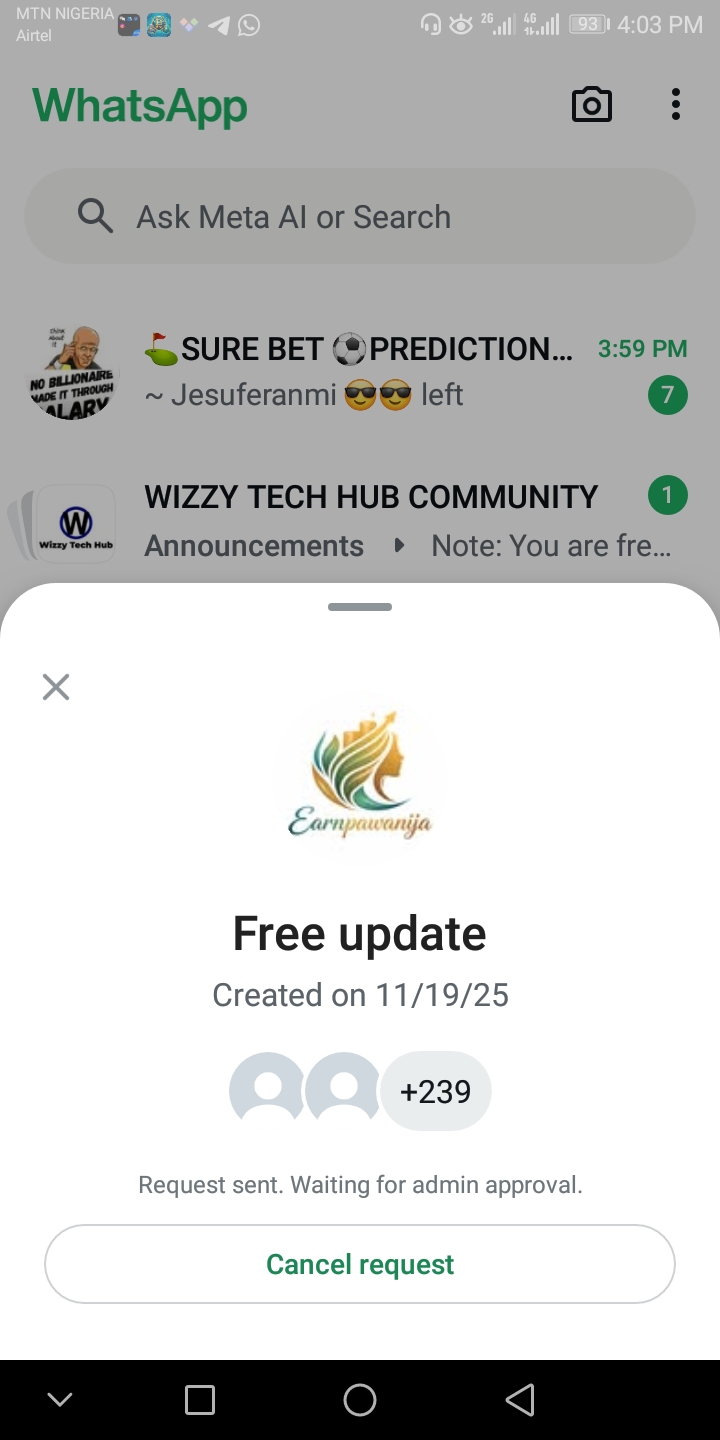Navigate back with system back button
Screen dimensions: 720x1440
[520, 1400]
